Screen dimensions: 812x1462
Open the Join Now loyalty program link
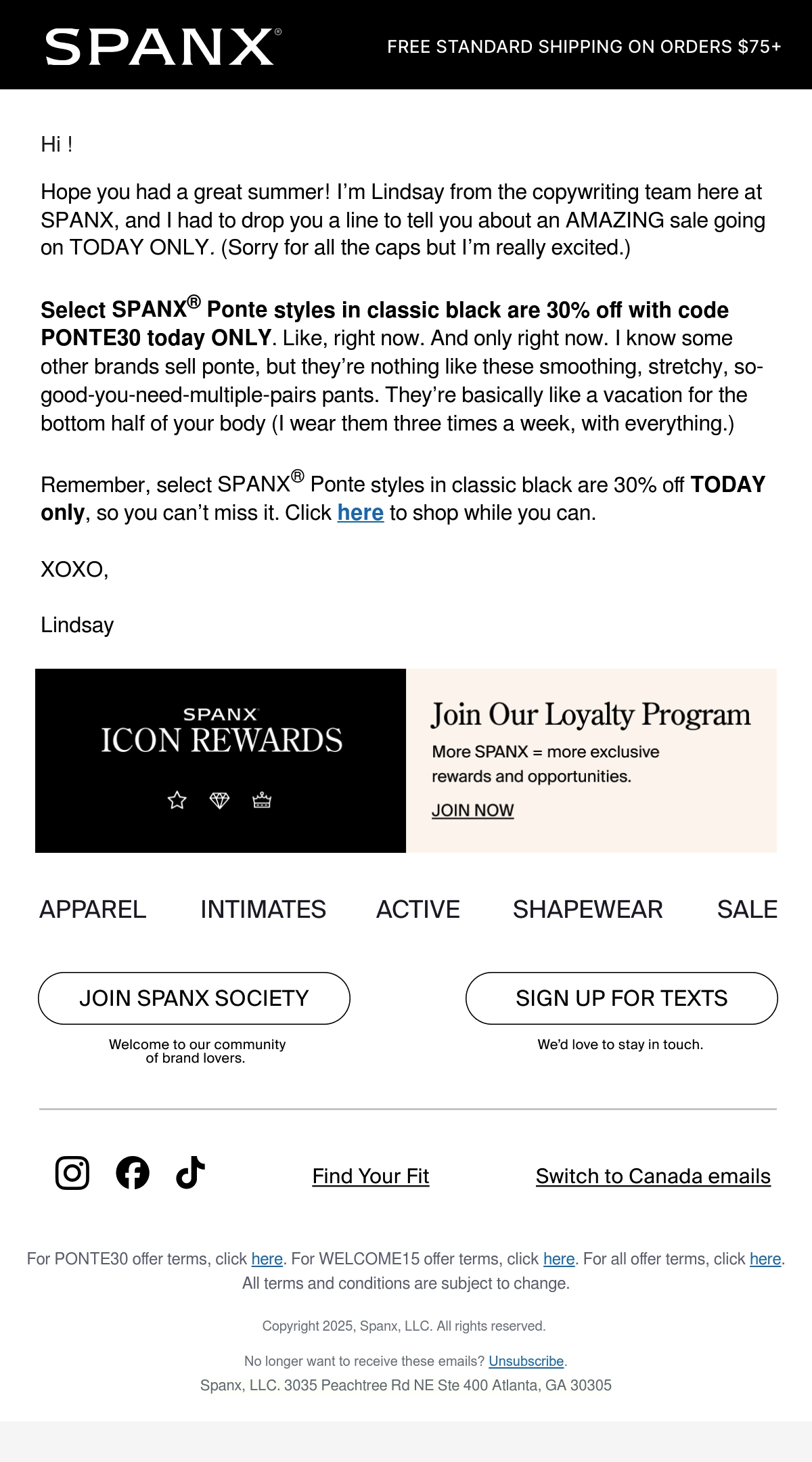point(473,810)
